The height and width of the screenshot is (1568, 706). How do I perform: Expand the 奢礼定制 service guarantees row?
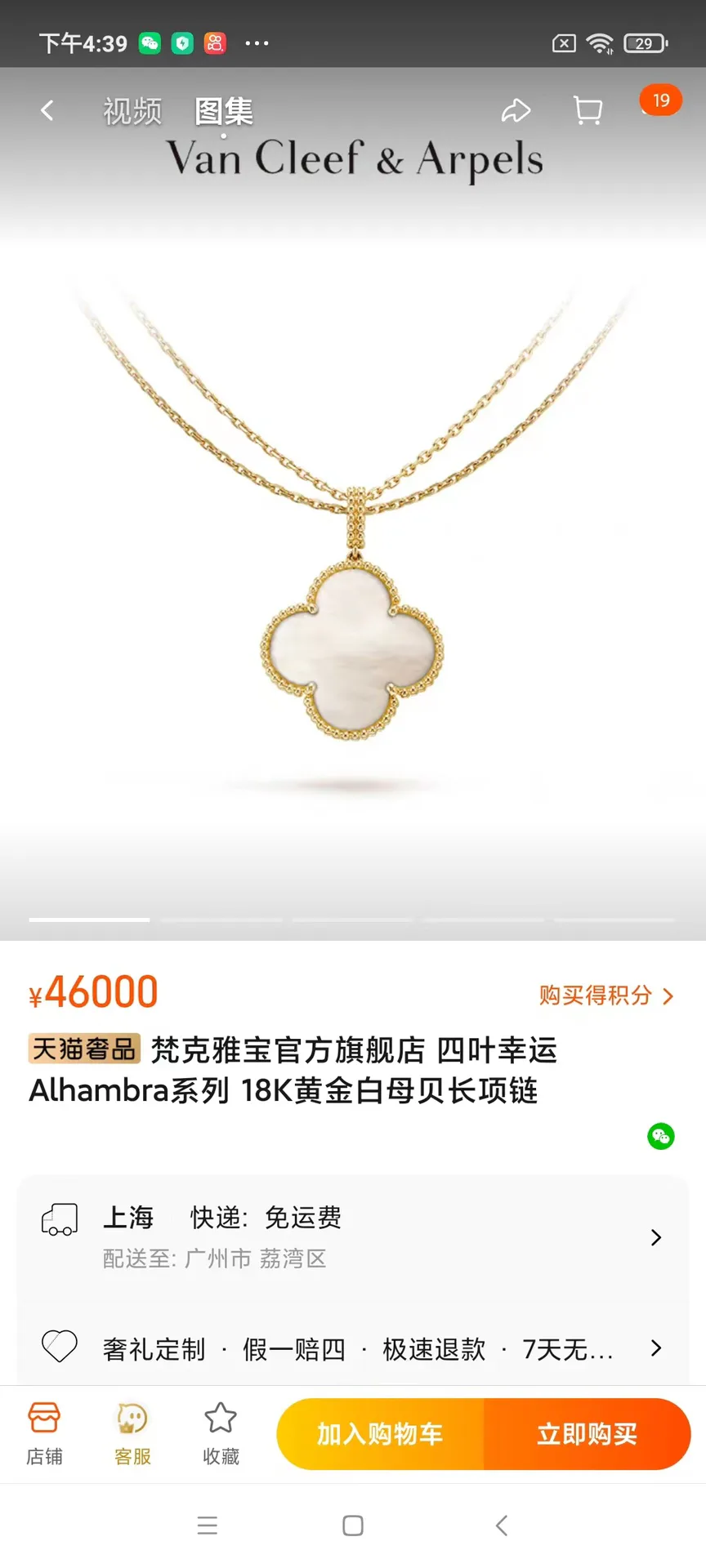coord(353,1347)
